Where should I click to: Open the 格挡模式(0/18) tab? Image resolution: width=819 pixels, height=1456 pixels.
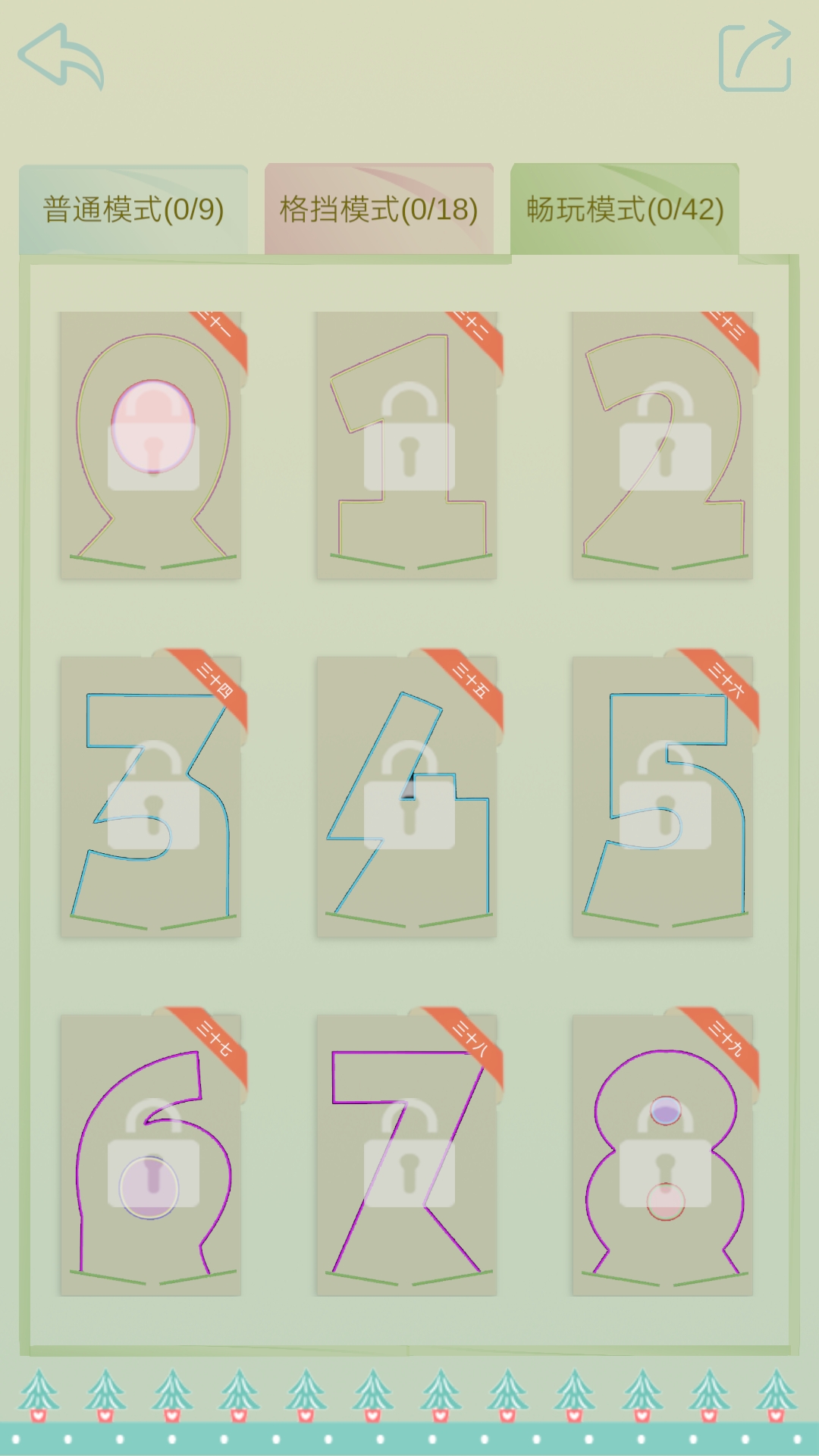[375, 205]
